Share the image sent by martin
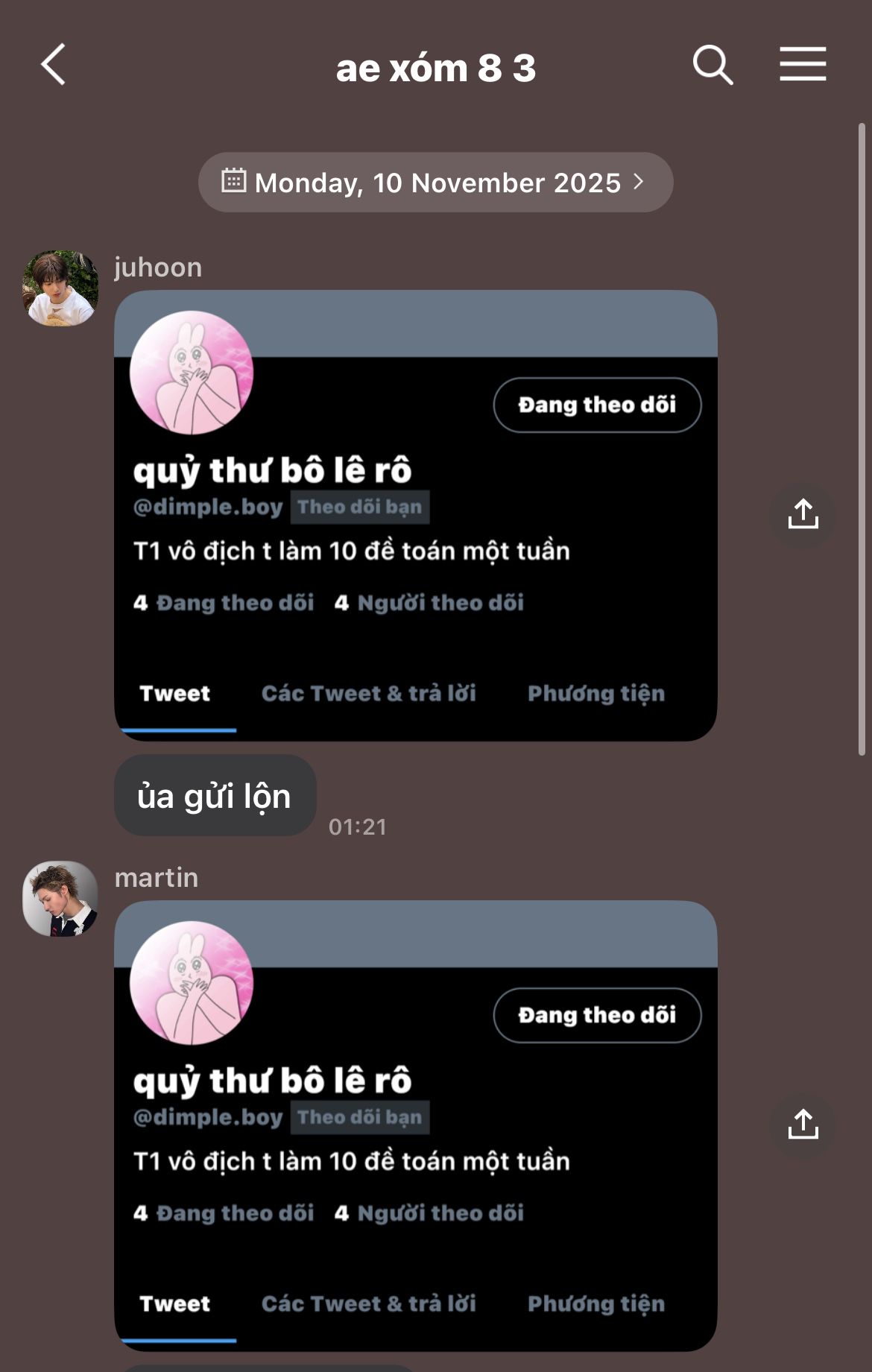 click(x=803, y=1125)
